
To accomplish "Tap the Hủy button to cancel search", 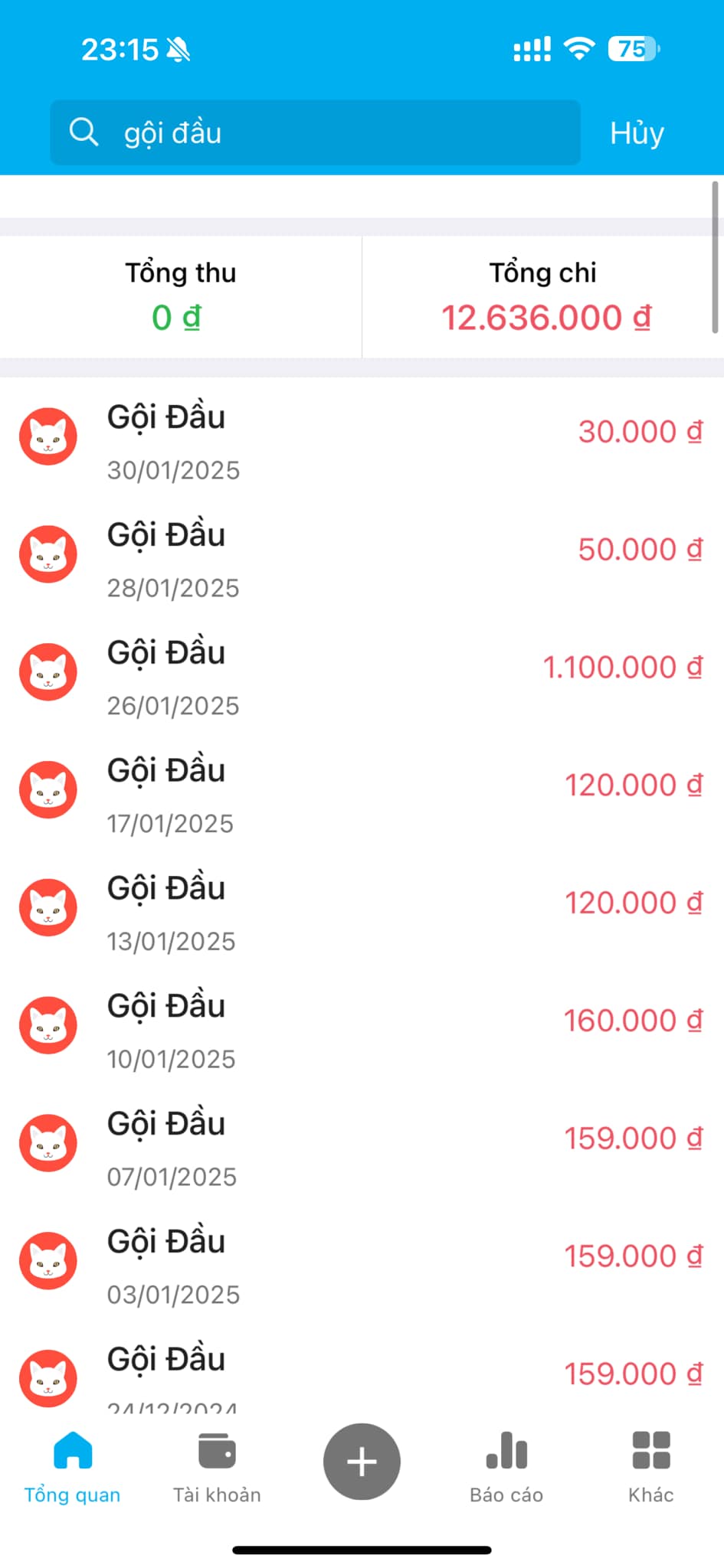I will [637, 132].
